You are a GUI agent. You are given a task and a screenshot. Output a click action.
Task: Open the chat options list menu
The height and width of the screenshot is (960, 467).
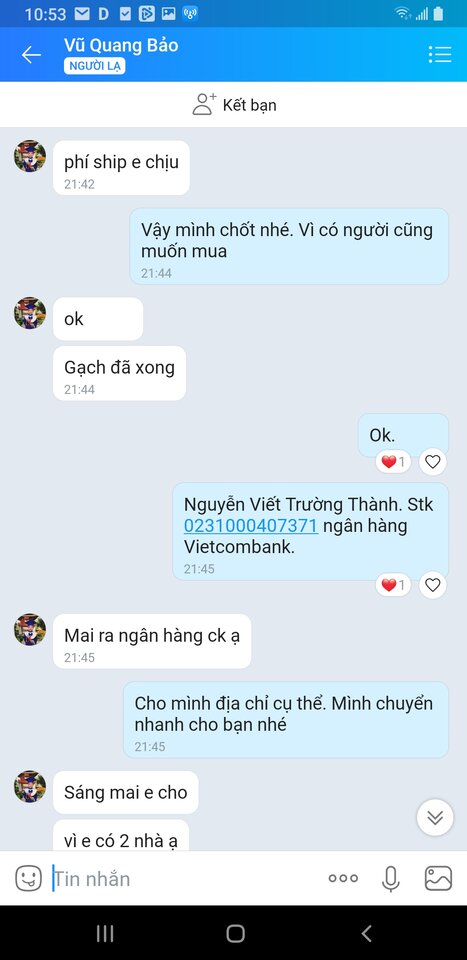click(439, 54)
